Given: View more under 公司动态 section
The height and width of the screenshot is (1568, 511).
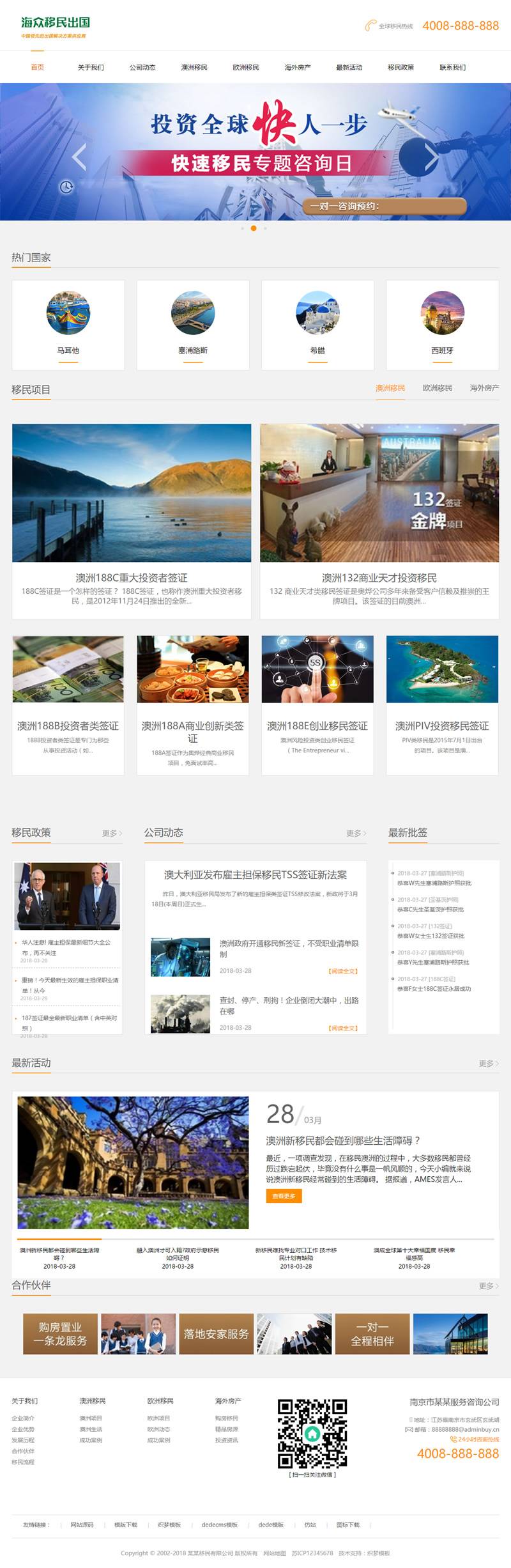Looking at the screenshot, I should pos(356,833).
